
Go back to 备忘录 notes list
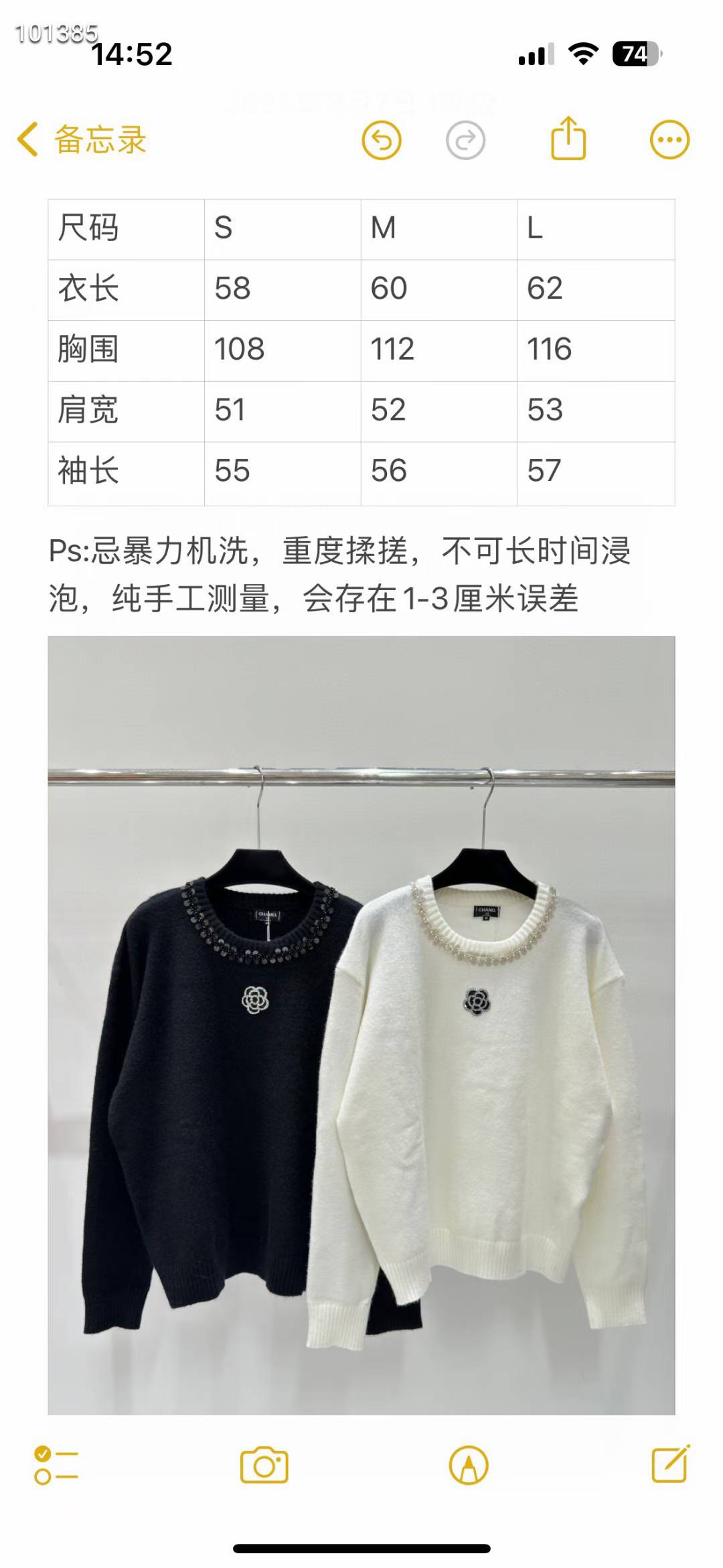pos(82,140)
